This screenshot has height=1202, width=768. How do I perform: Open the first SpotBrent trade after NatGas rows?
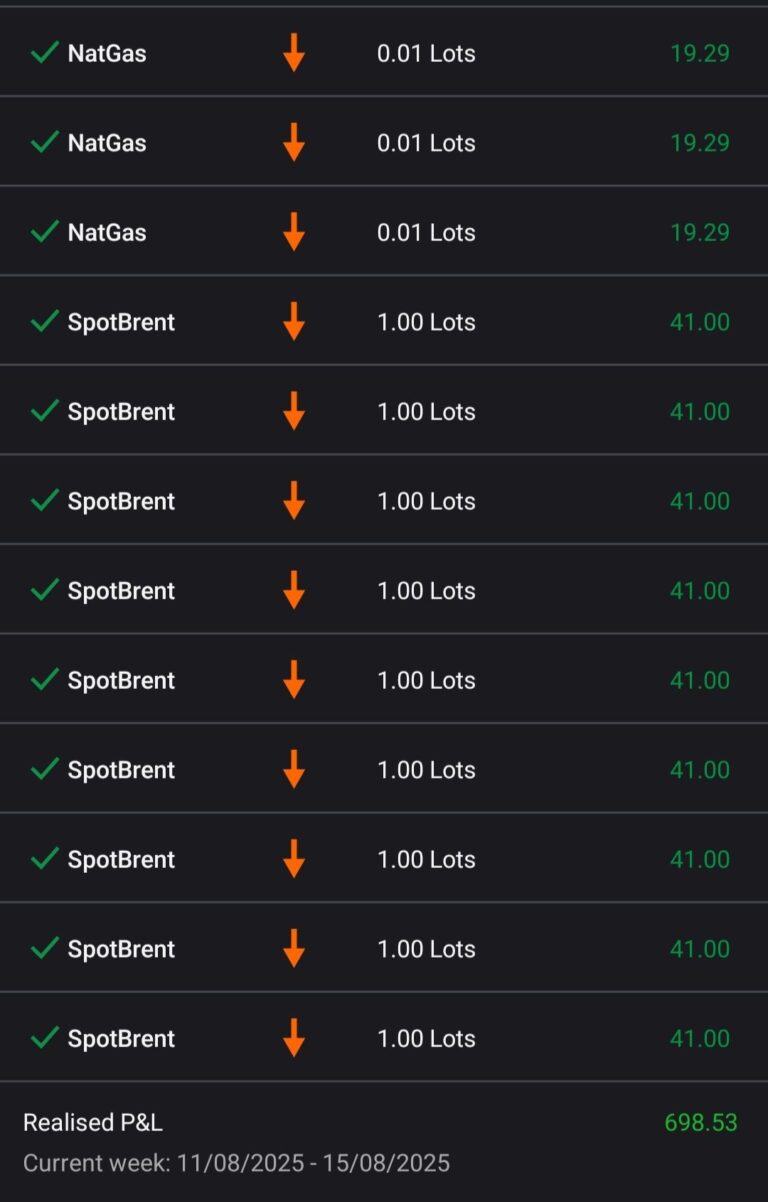384,322
